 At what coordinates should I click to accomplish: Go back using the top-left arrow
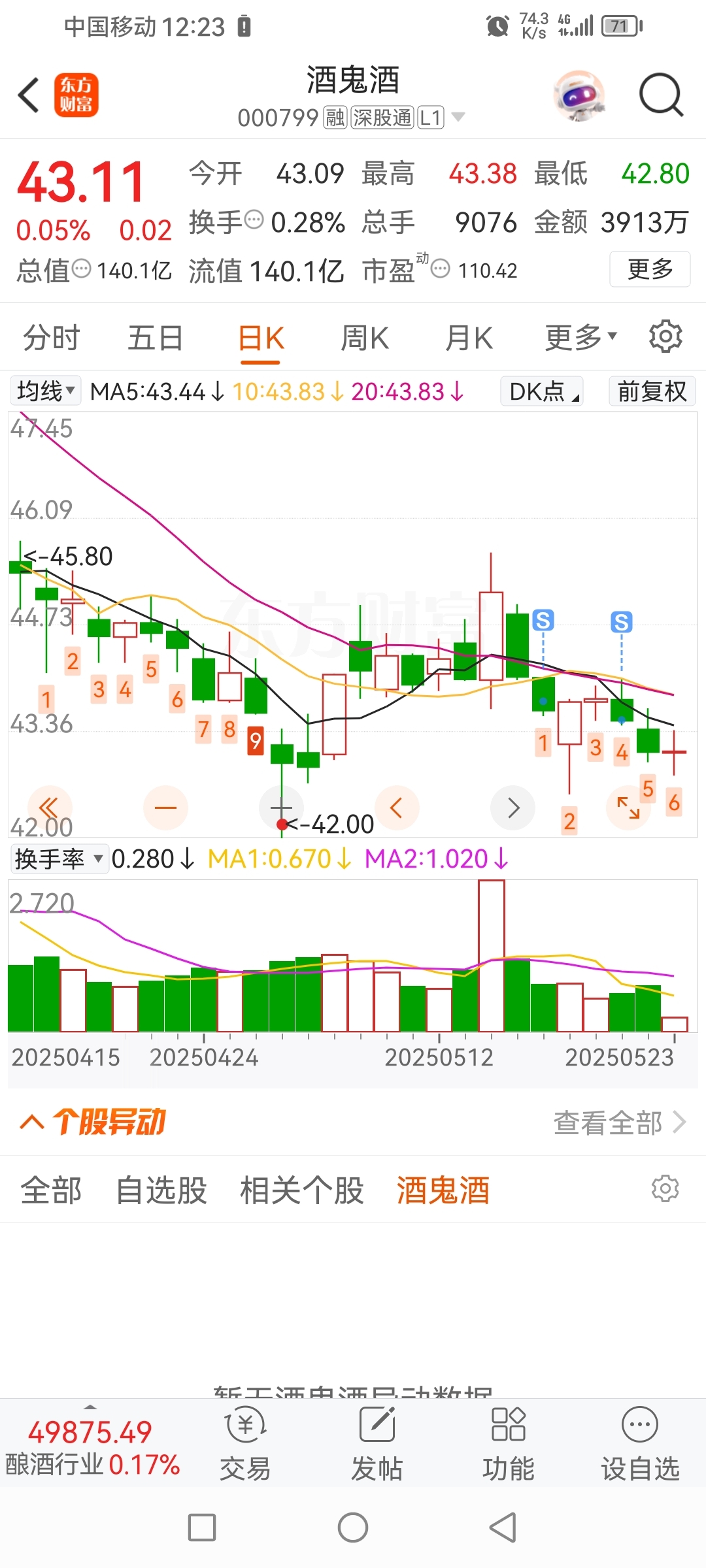click(x=29, y=95)
